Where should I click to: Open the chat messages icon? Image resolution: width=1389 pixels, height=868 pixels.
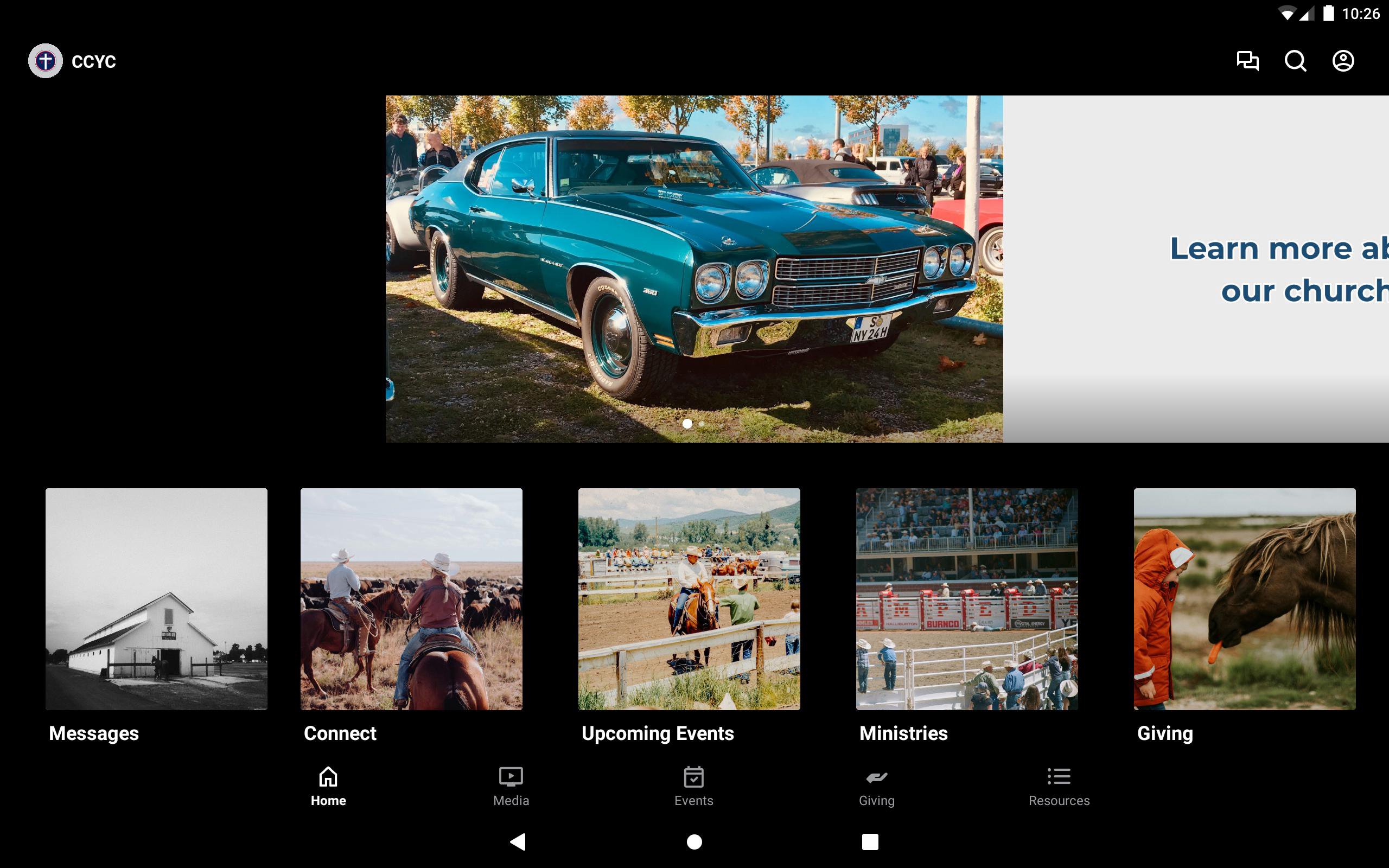point(1247,61)
